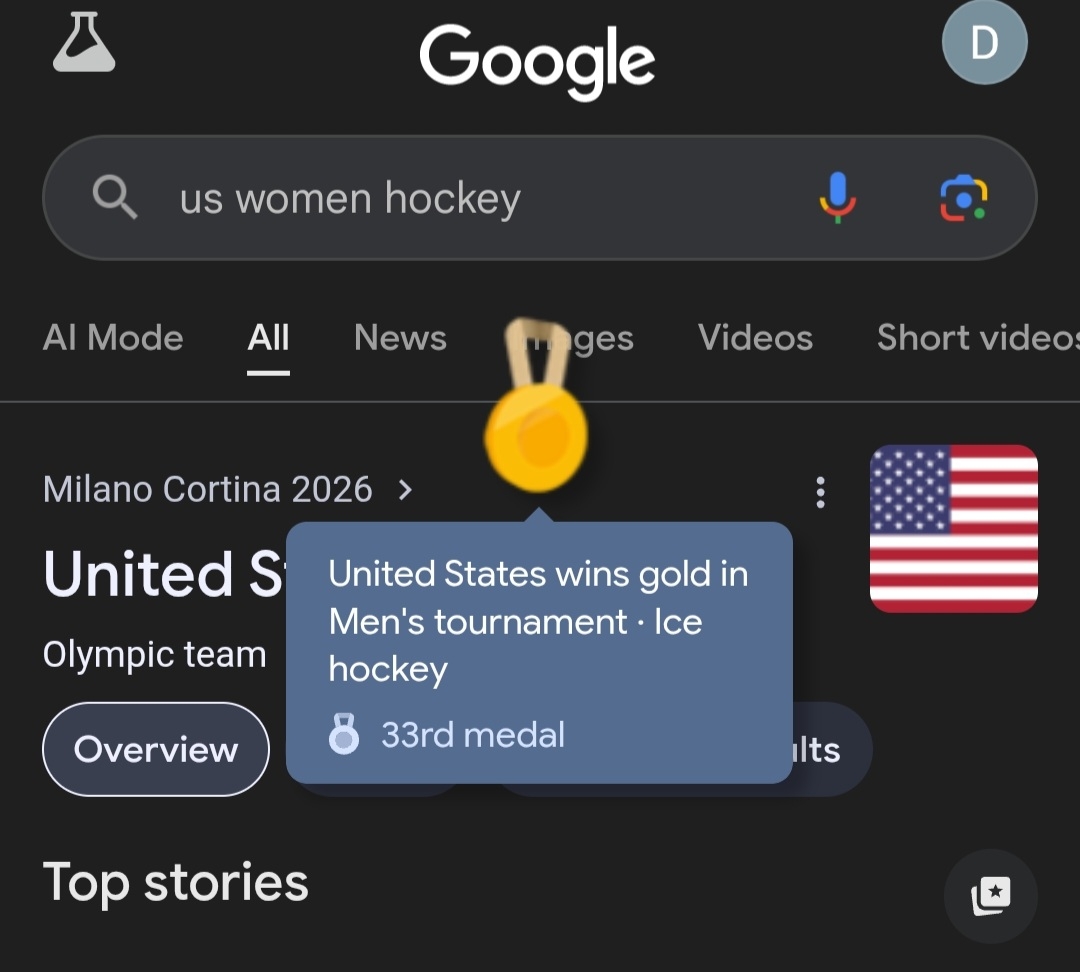Viewport: 1080px width, 972px height.
Task: Open Search Labs flask icon
Action: (84, 43)
